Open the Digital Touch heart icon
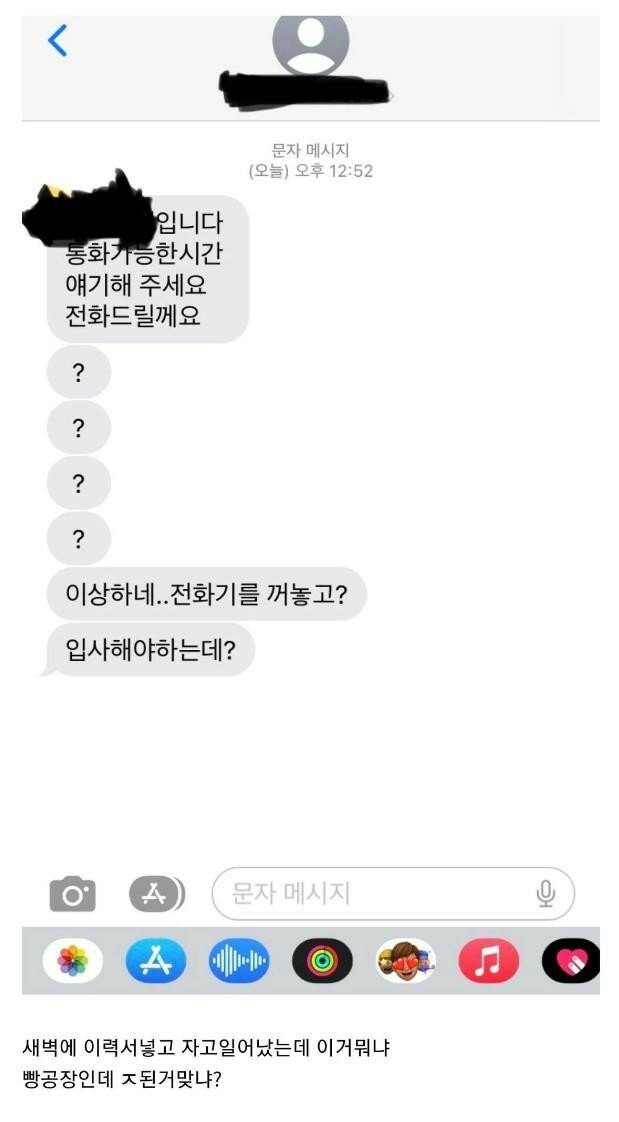The height and width of the screenshot is (1122, 619). point(572,962)
